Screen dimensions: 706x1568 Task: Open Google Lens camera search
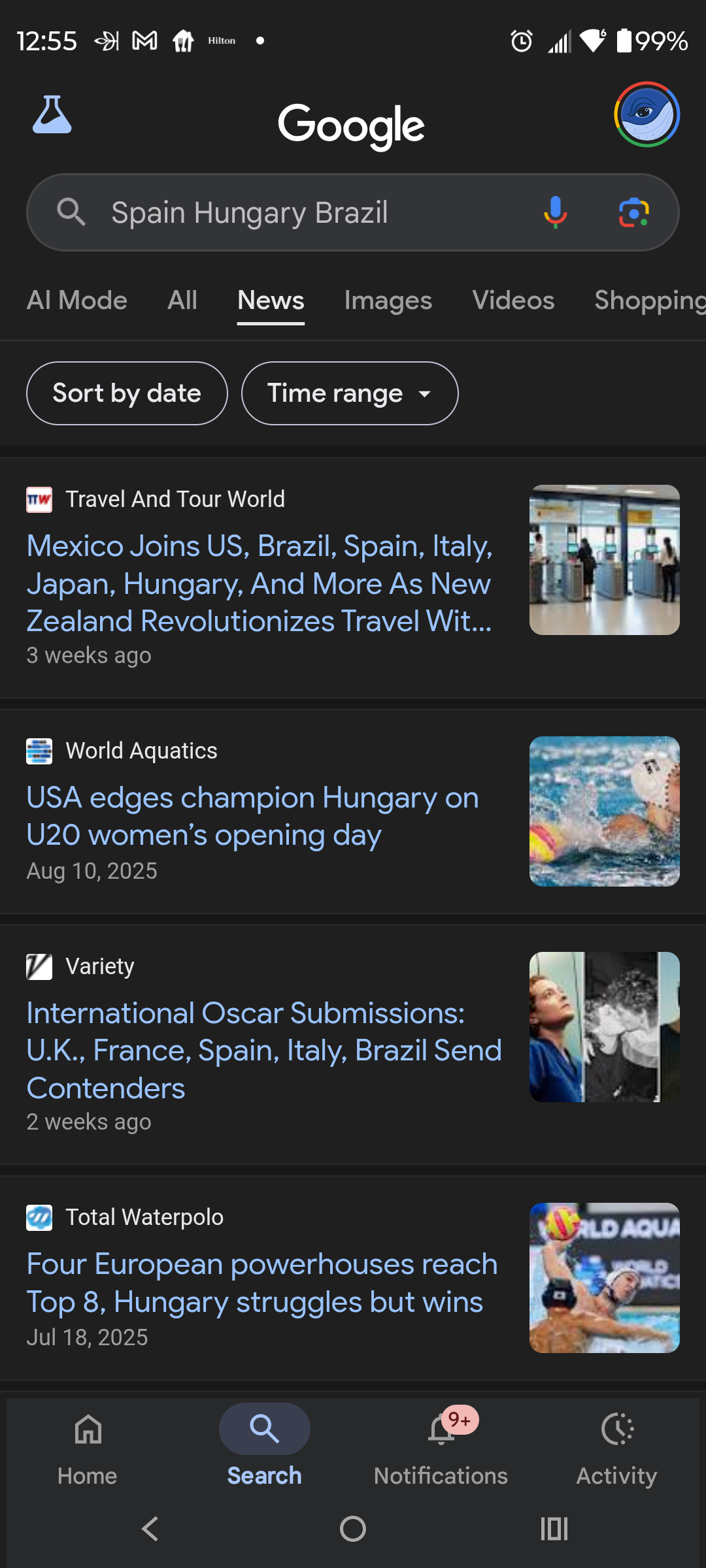pos(633,212)
